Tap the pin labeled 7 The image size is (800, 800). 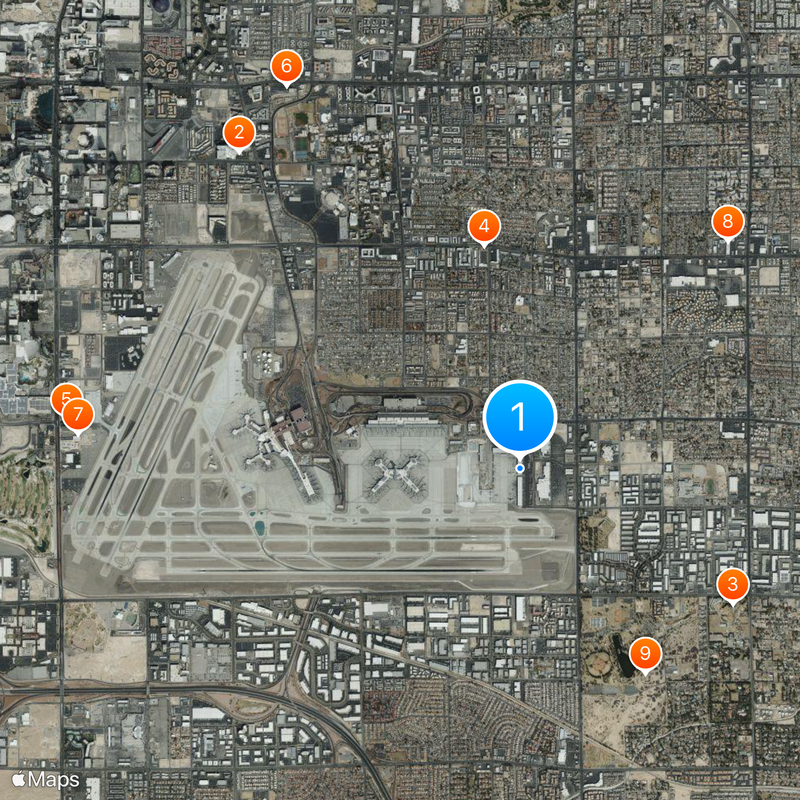(78, 413)
